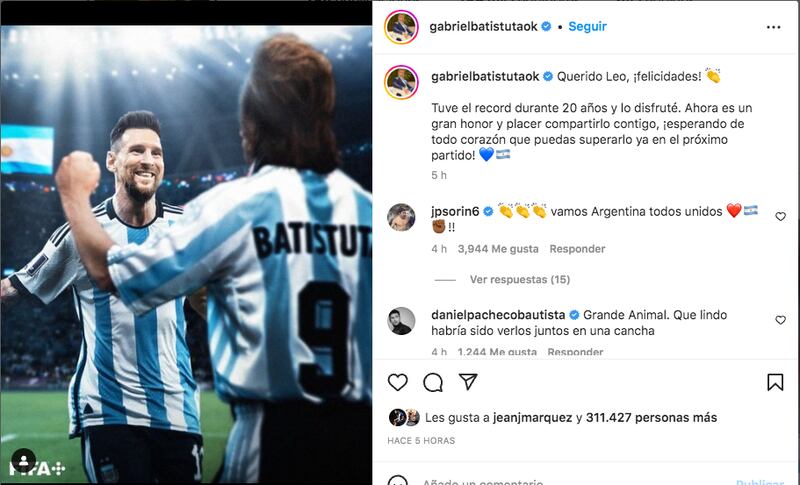800x485 pixels.
Task: Open gabrielbatistutaok profile from post header
Action: [x=484, y=27]
